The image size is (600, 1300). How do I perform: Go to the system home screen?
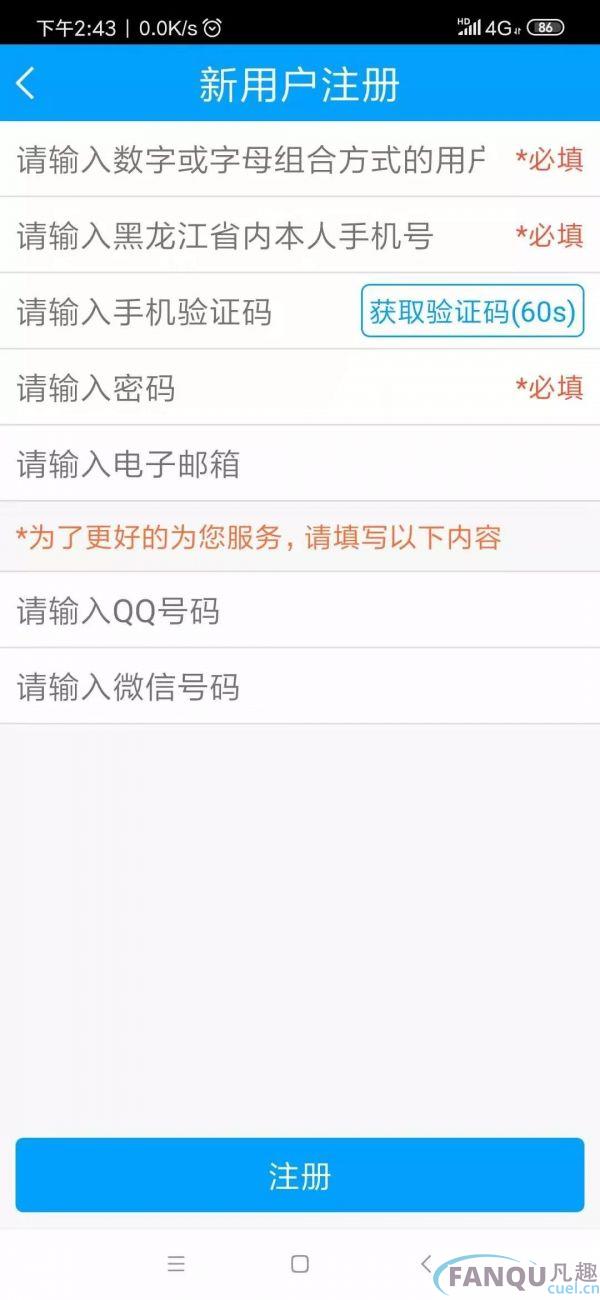click(x=299, y=1264)
